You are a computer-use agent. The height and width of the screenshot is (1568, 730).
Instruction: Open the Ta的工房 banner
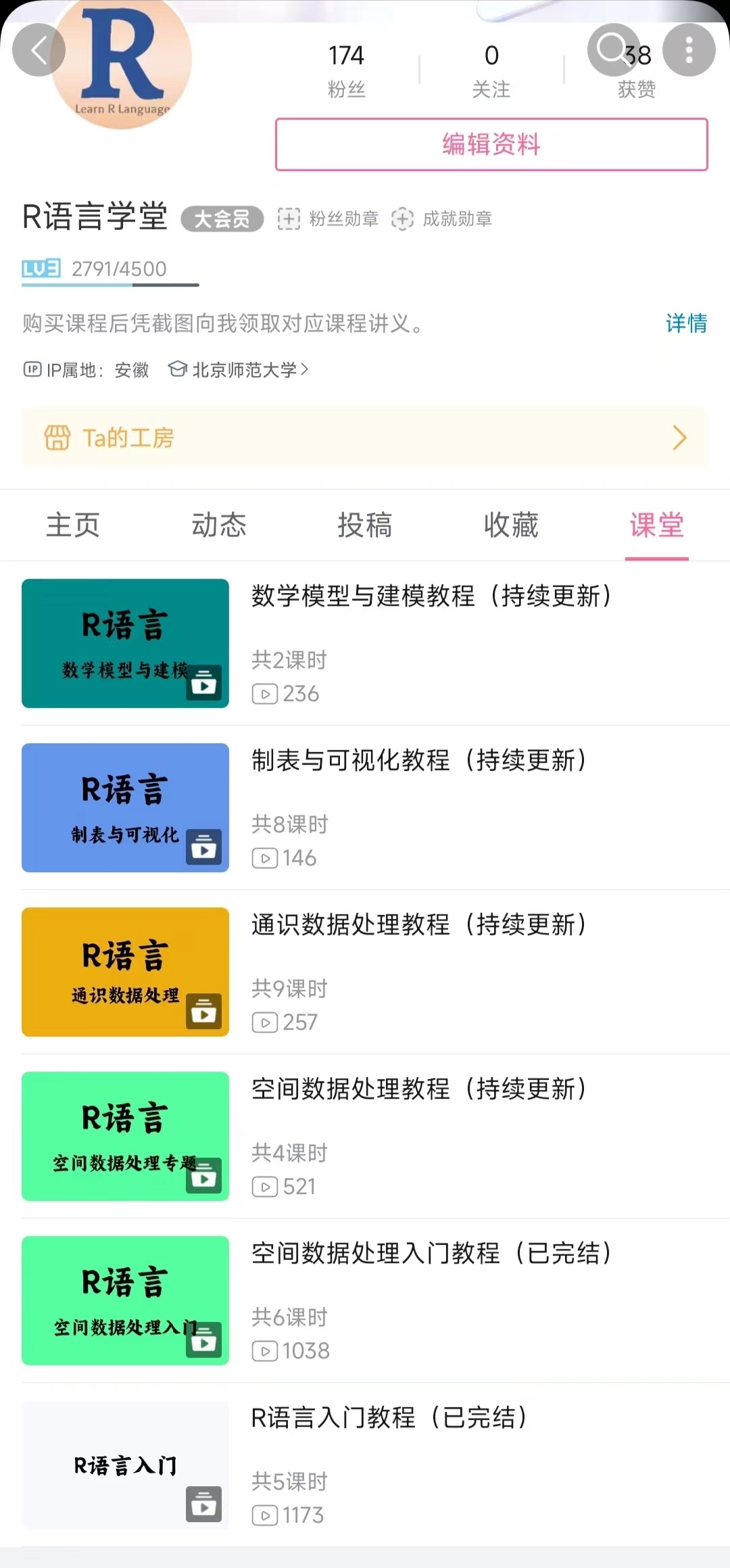[x=365, y=438]
